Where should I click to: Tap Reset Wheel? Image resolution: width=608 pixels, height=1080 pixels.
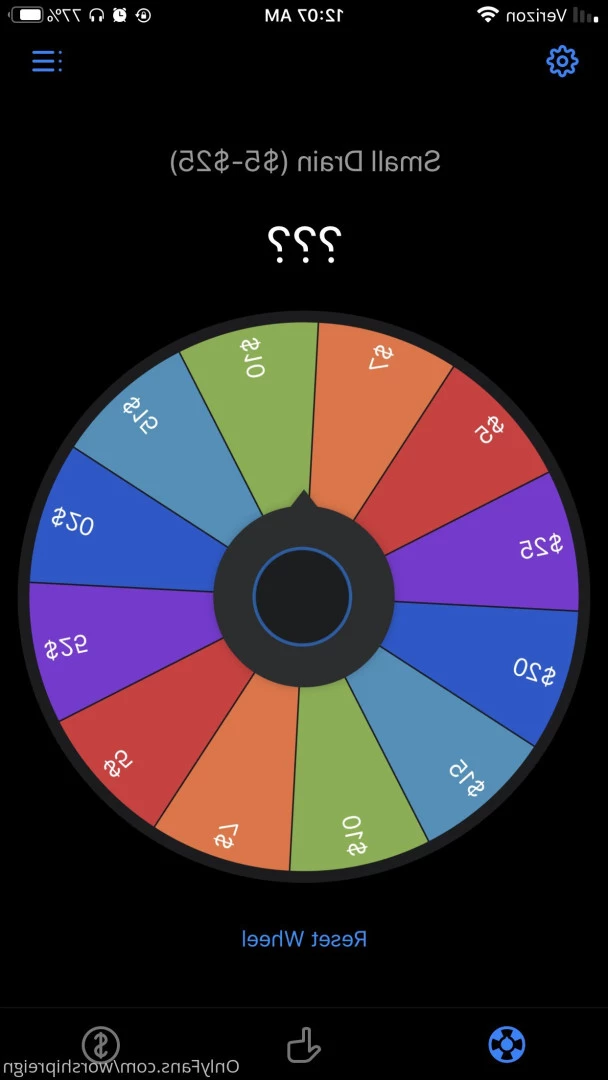point(304,939)
